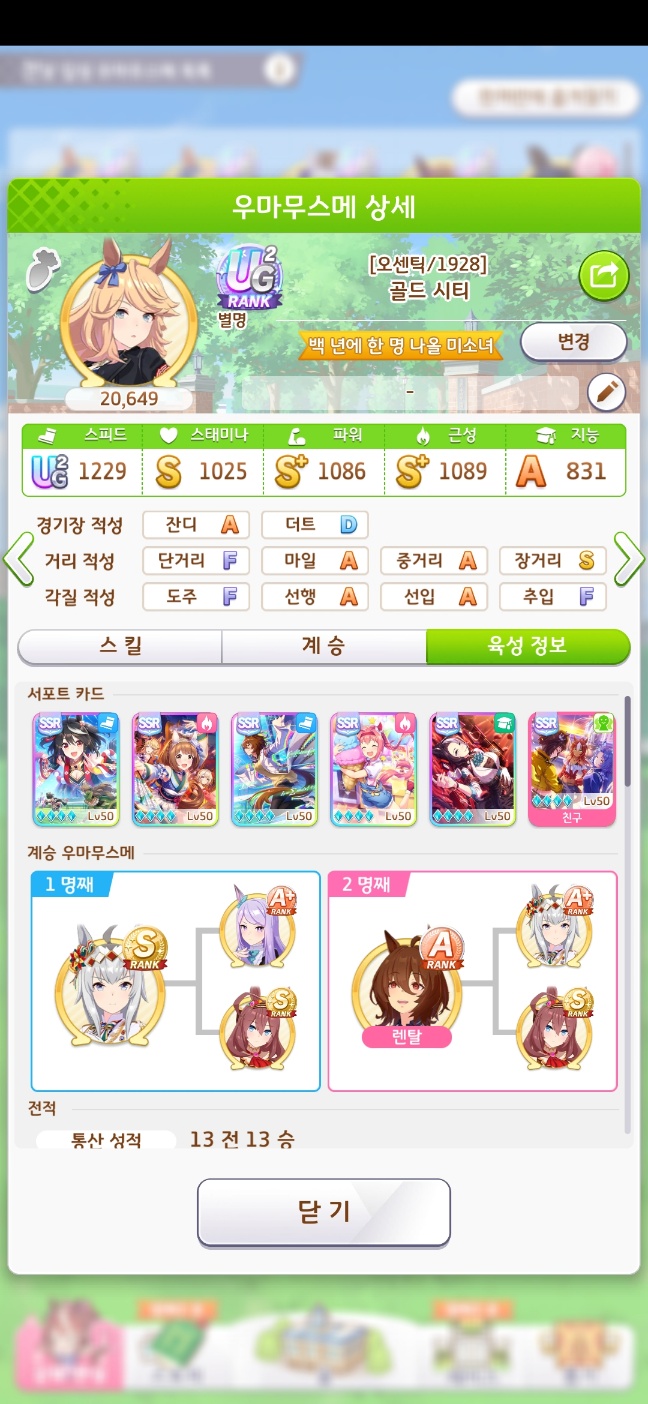648x1404 pixels.
Task: Close the dialog with 닫기 button
Action: [x=323, y=1212]
